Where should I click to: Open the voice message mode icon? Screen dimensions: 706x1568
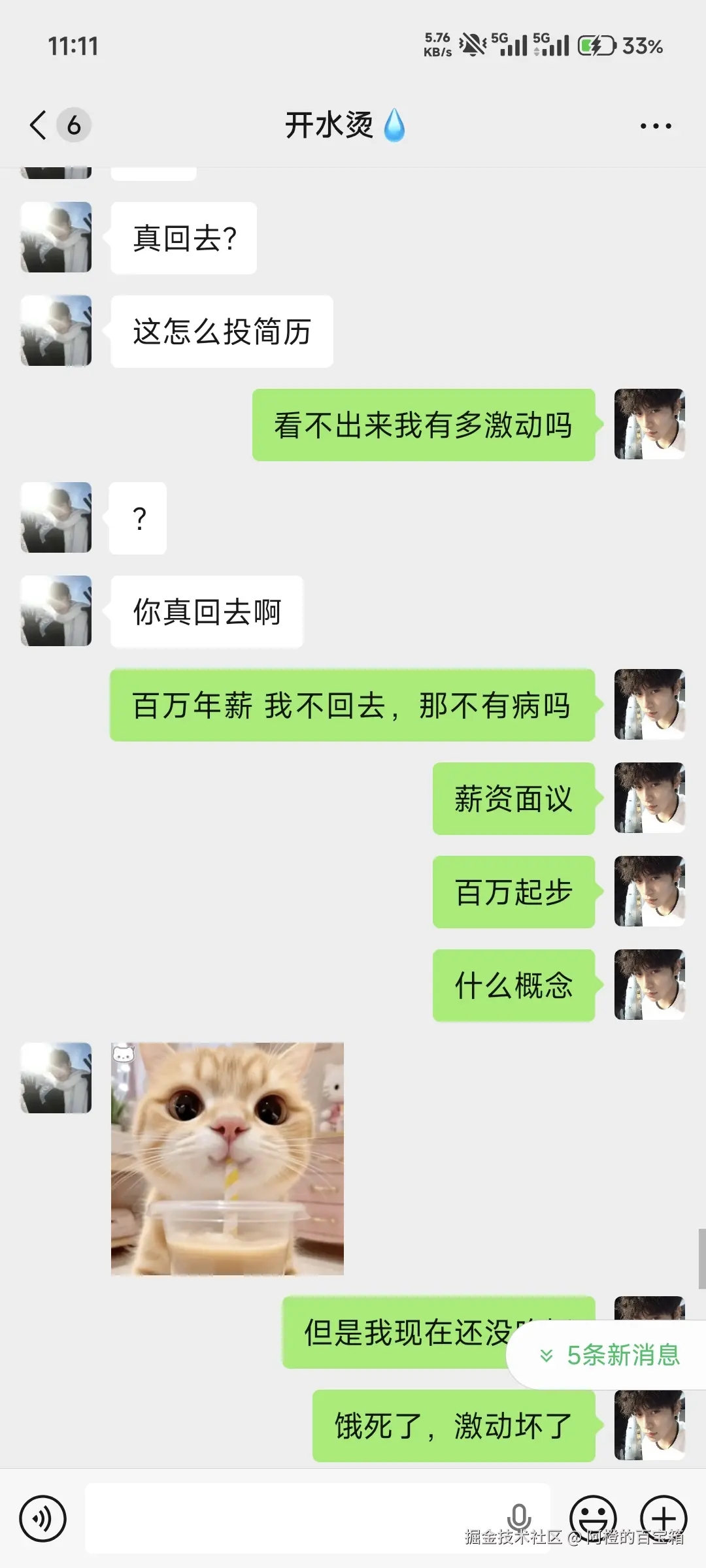coord(43,1519)
